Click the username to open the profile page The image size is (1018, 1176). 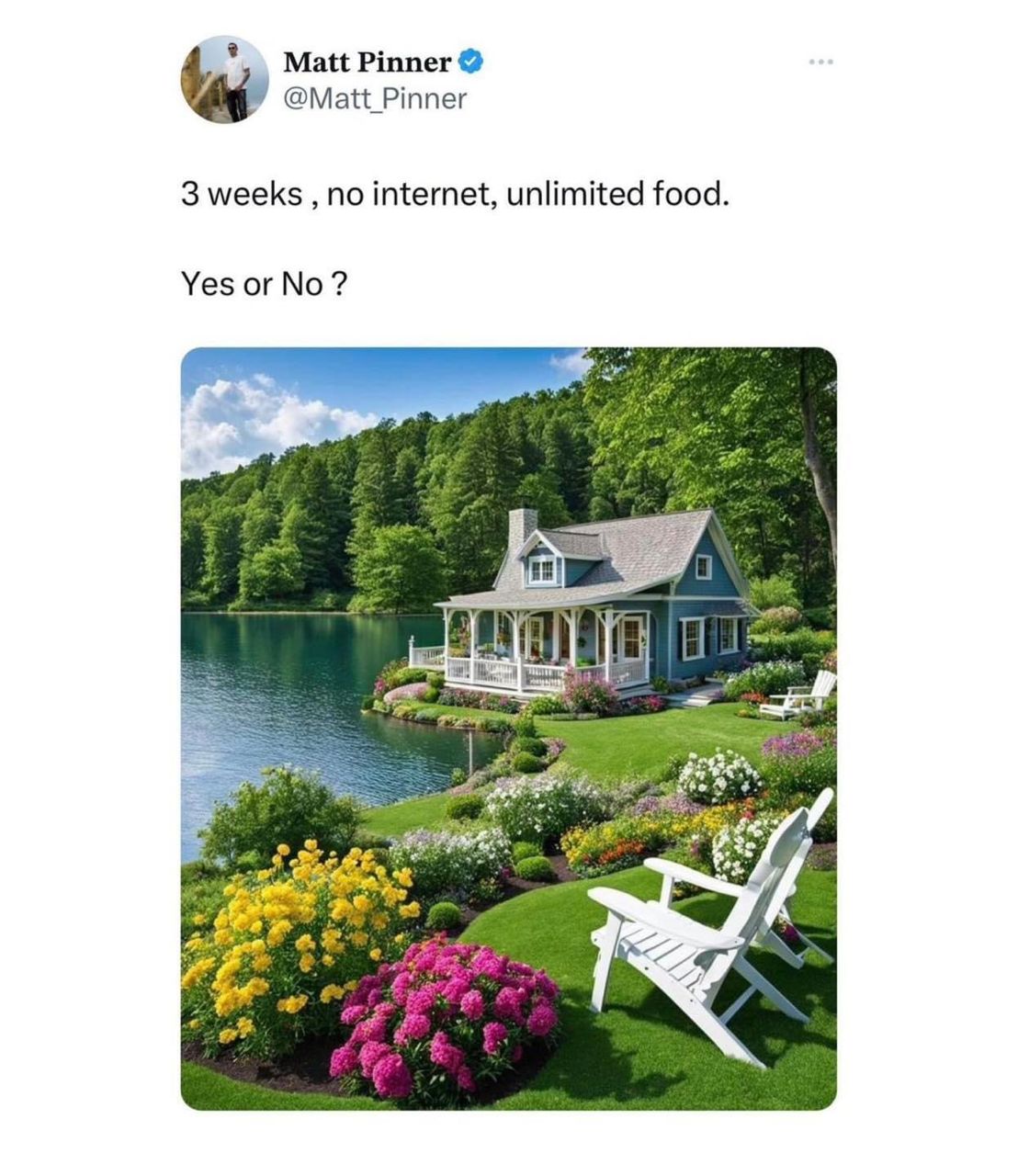tap(375, 95)
